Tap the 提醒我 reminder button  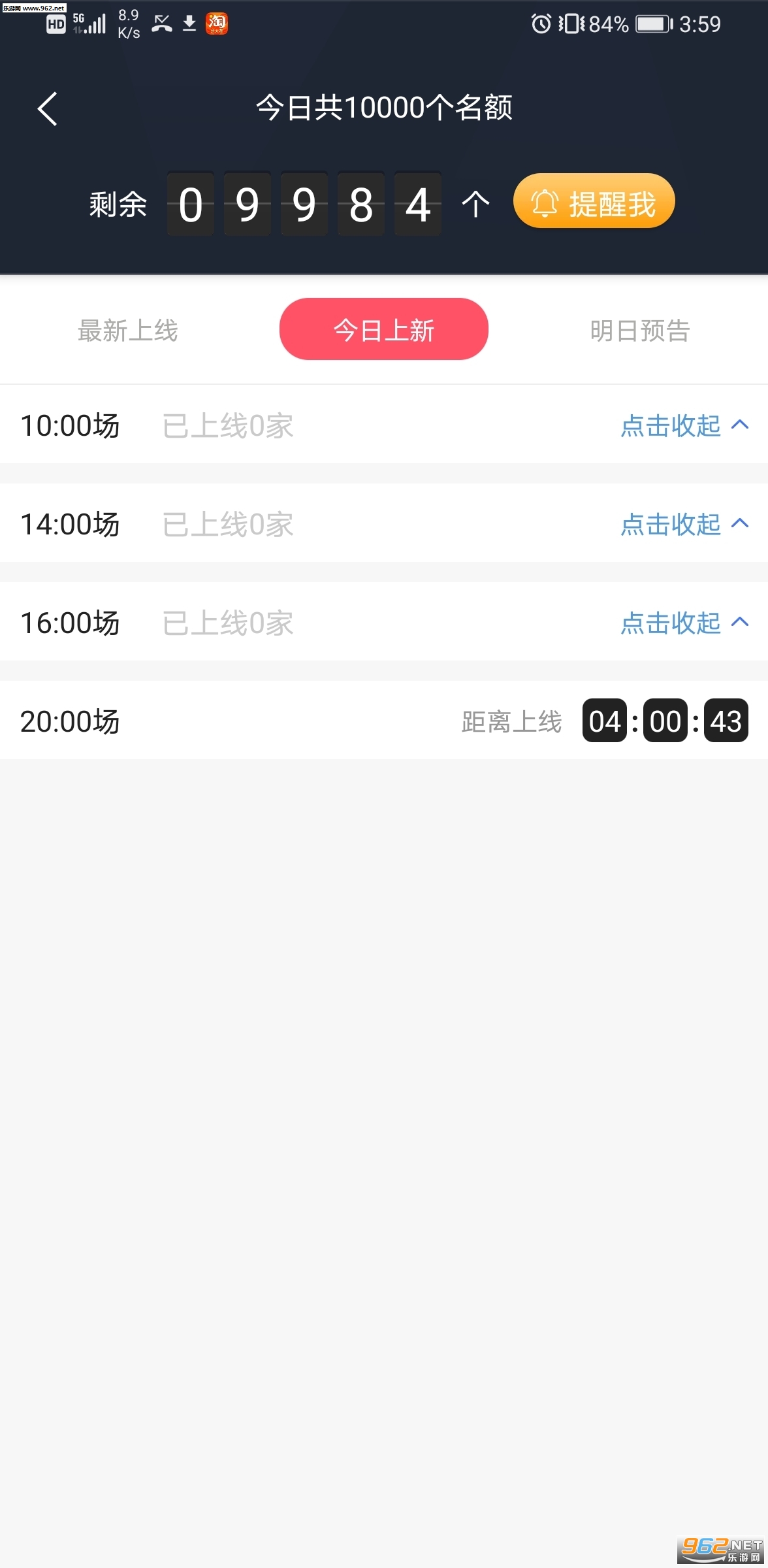pyautogui.click(x=594, y=203)
